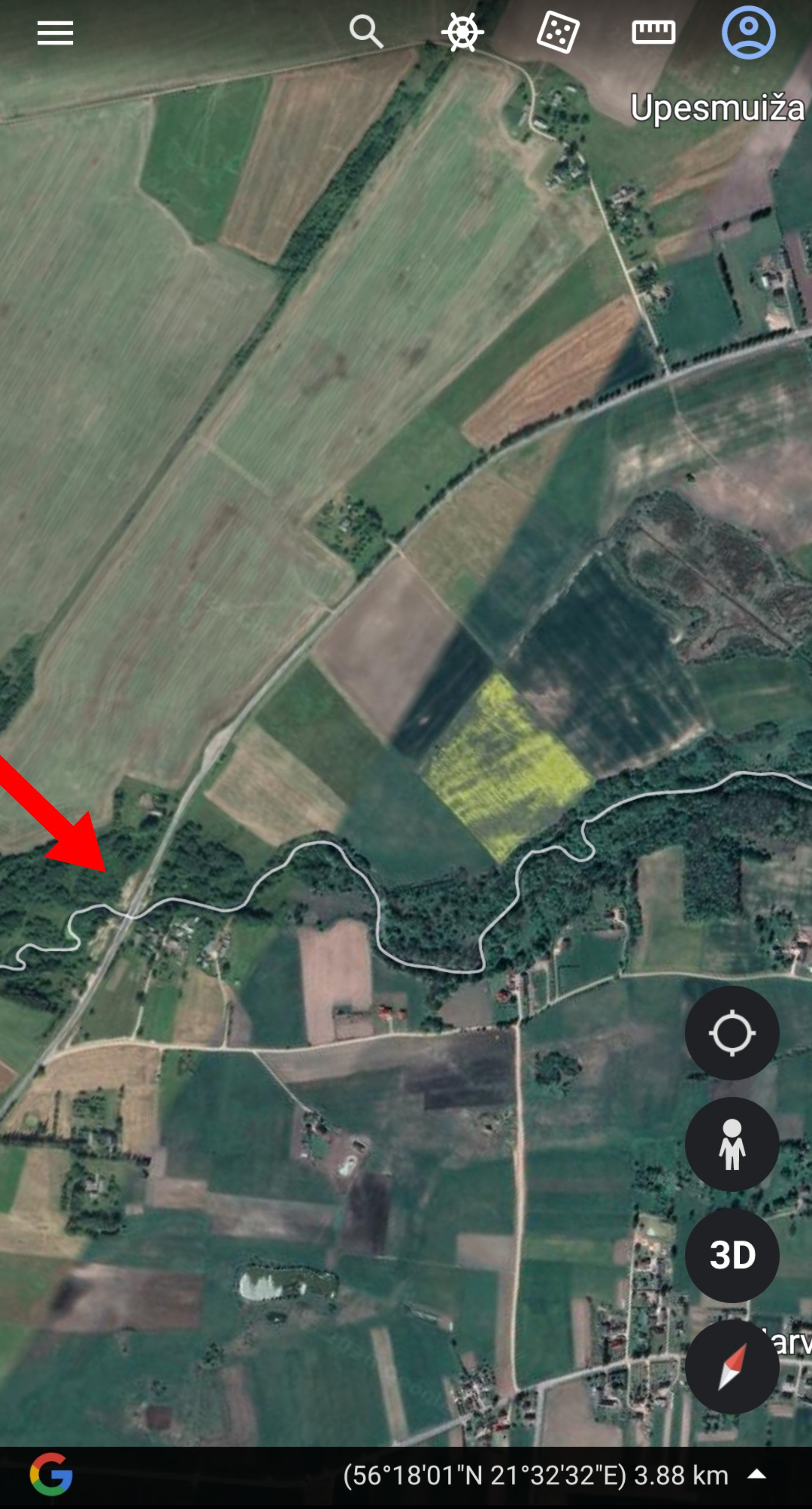Open the ruler measure tool
Viewport: 812px width, 1509px height.
pyautogui.click(x=653, y=32)
